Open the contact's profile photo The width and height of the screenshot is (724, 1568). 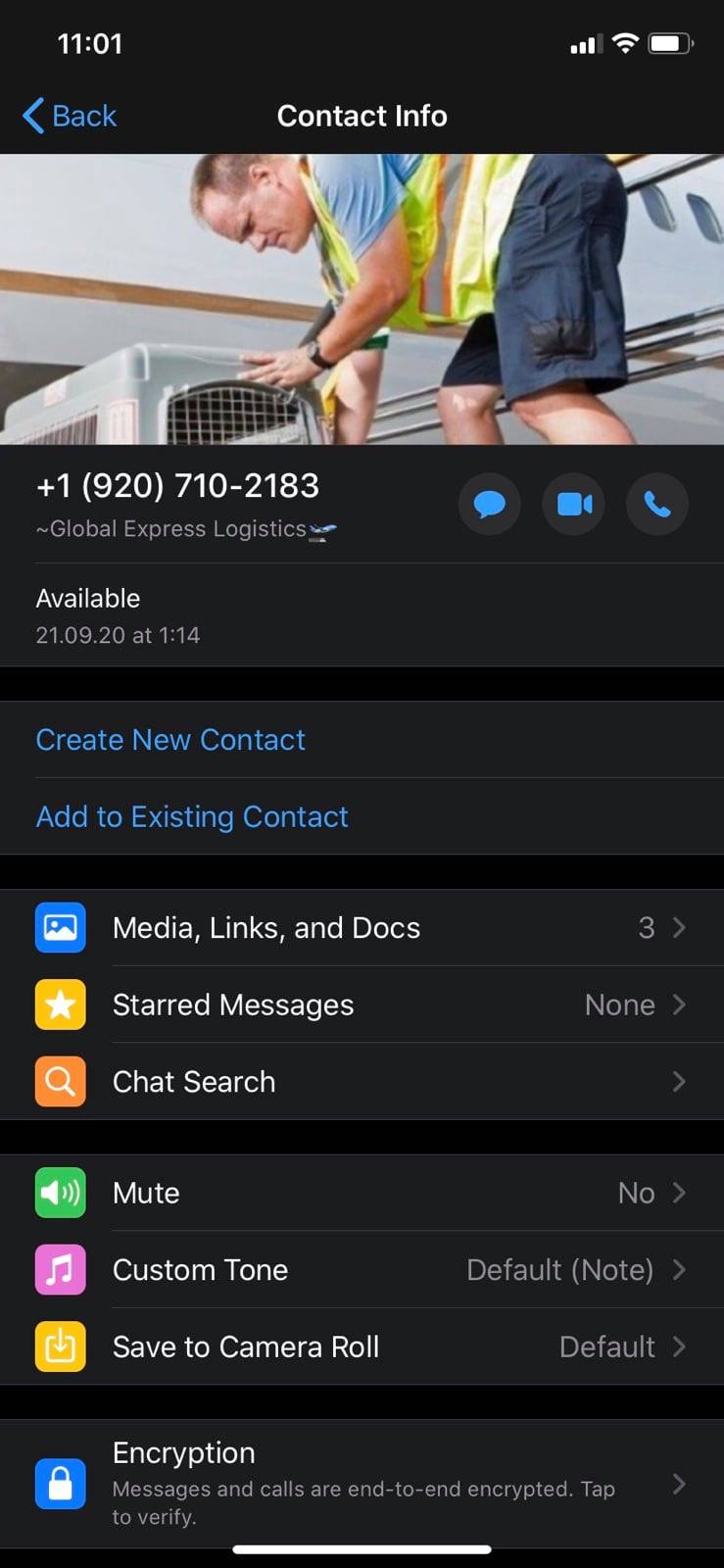pos(362,299)
